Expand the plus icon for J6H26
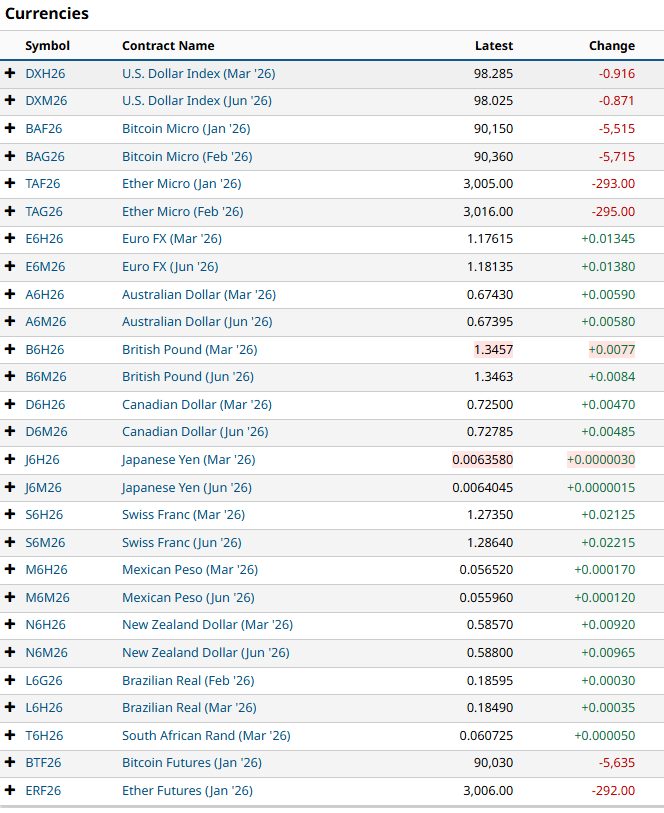This screenshot has width=664, height=813. coord(10,460)
